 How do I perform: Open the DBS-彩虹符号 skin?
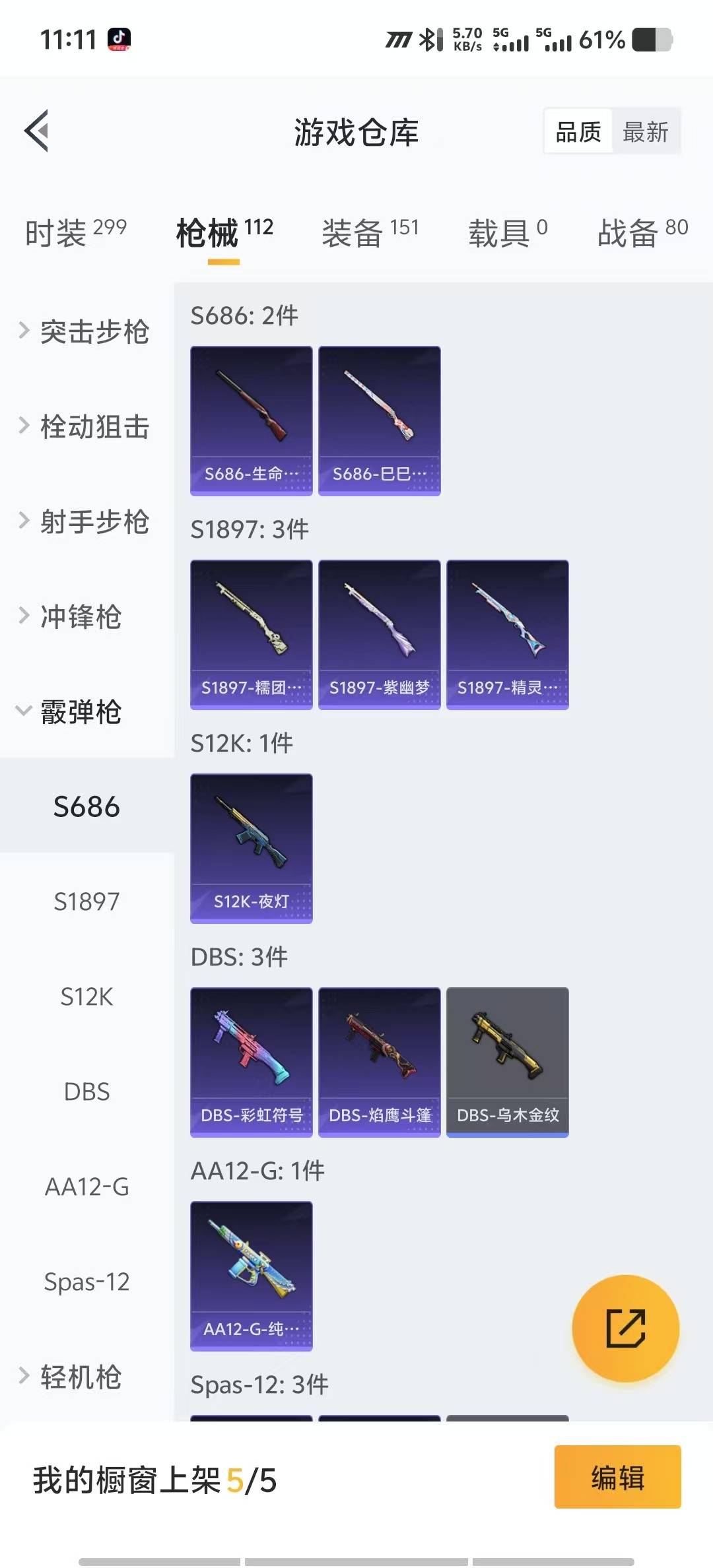coord(251,1062)
